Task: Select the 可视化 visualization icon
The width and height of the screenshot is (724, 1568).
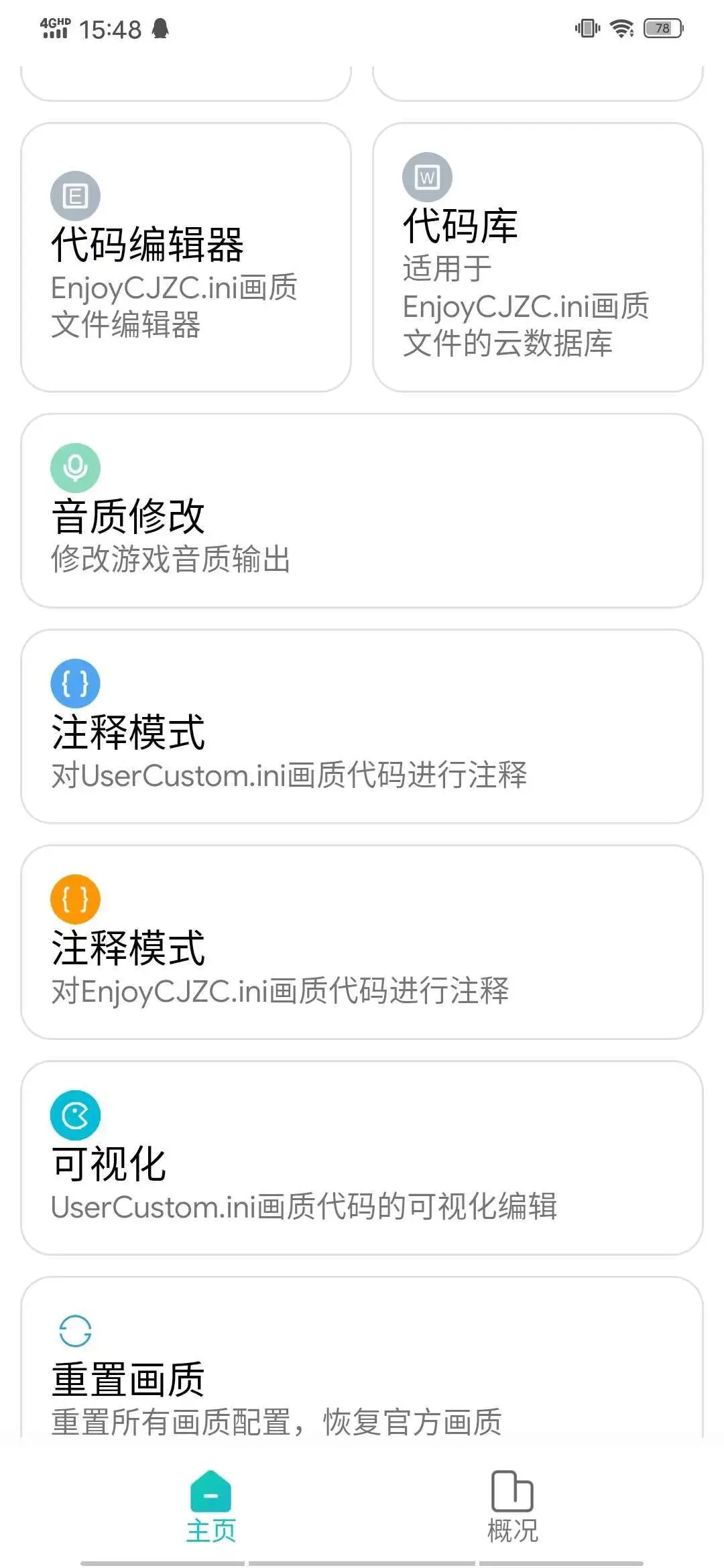Action: 76,1114
